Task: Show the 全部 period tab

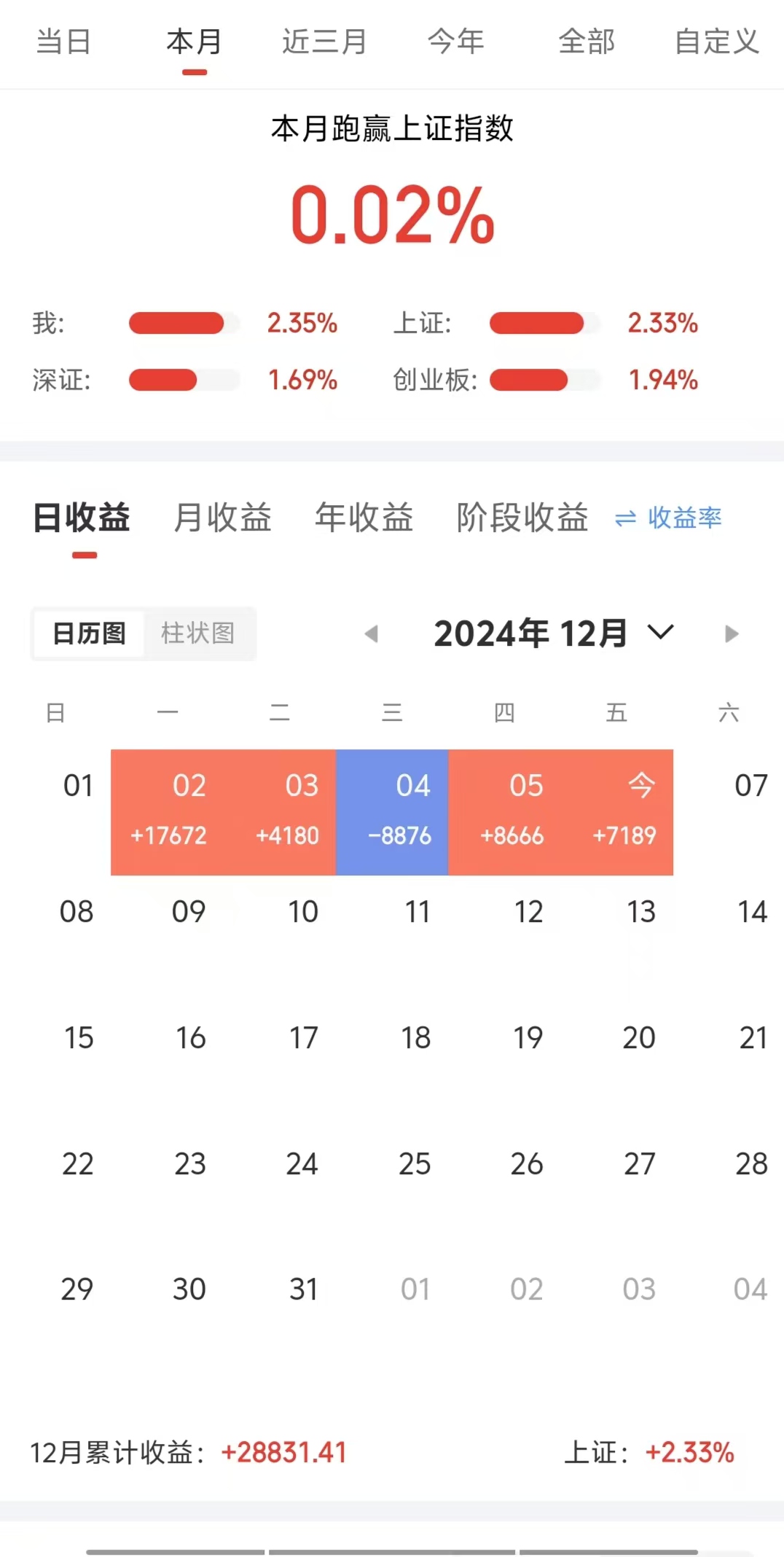Action: point(587,42)
